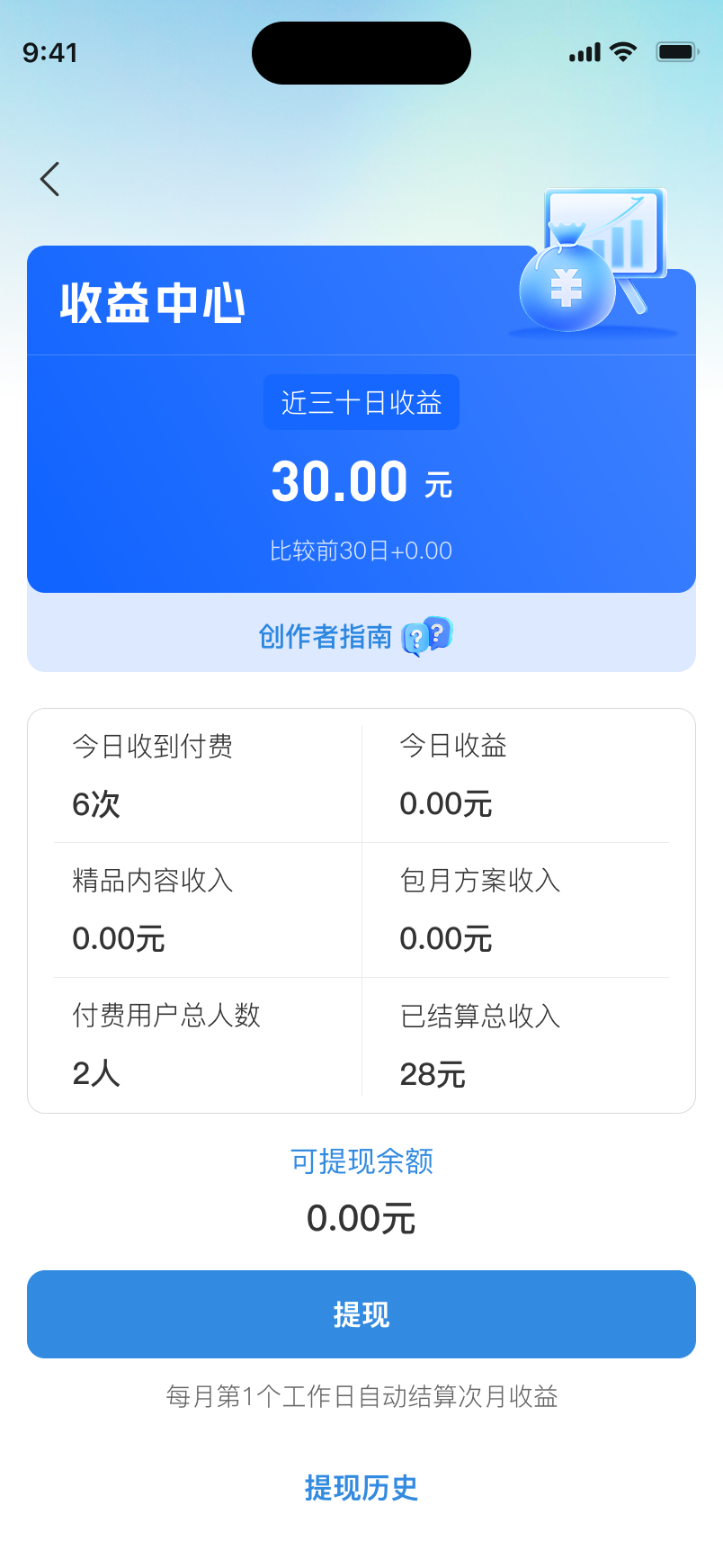Tap the 比较前30日+0.00 comparison text

pyautogui.click(x=361, y=550)
